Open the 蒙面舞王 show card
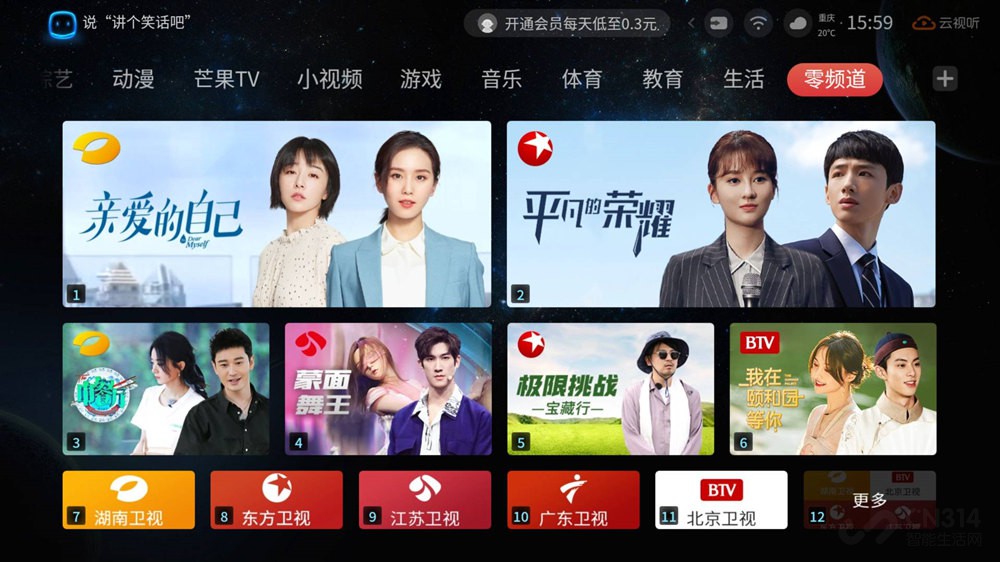Viewport: 1000px width, 562px height. pyautogui.click(x=388, y=389)
